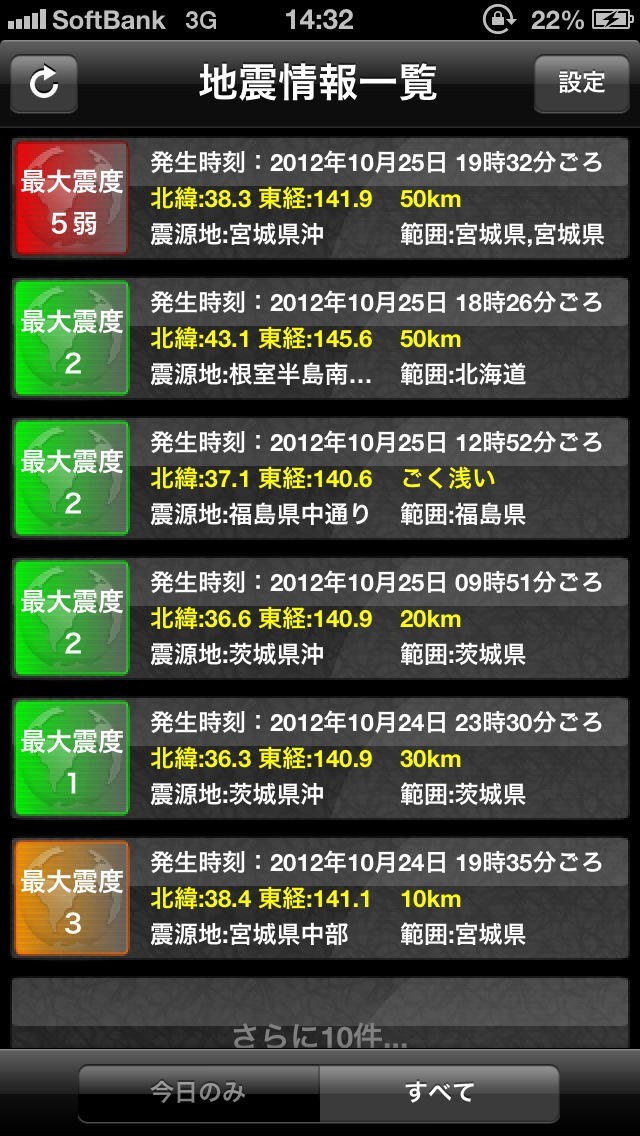Open the 茨城県沖 09時51分 earthquake entry
Screen dimensions: 640x1136
(x=320, y=619)
